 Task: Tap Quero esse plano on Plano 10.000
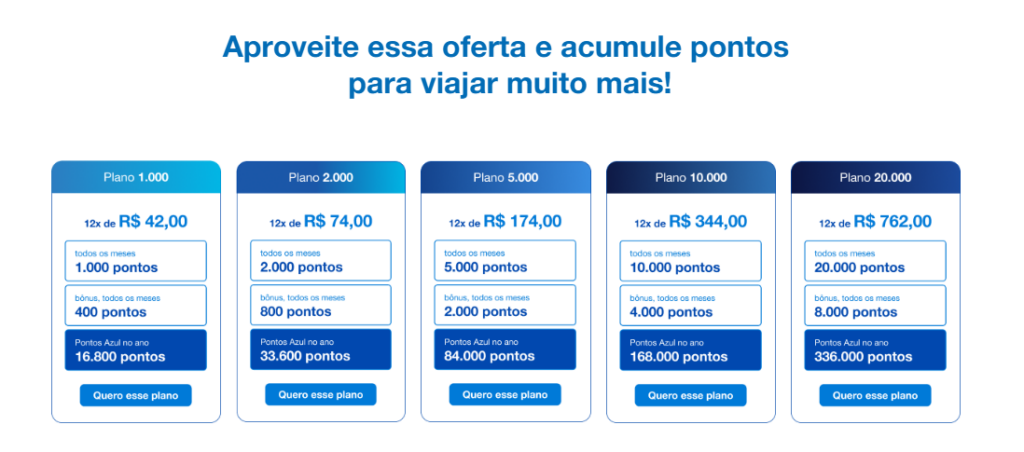click(690, 395)
